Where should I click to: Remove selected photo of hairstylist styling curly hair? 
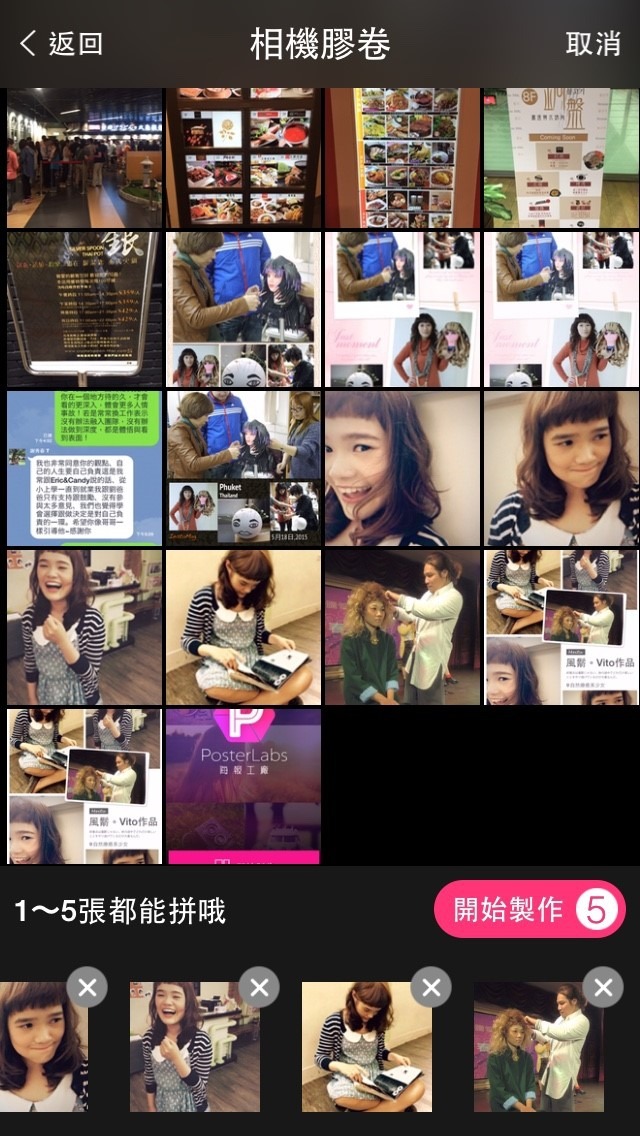click(x=603, y=988)
